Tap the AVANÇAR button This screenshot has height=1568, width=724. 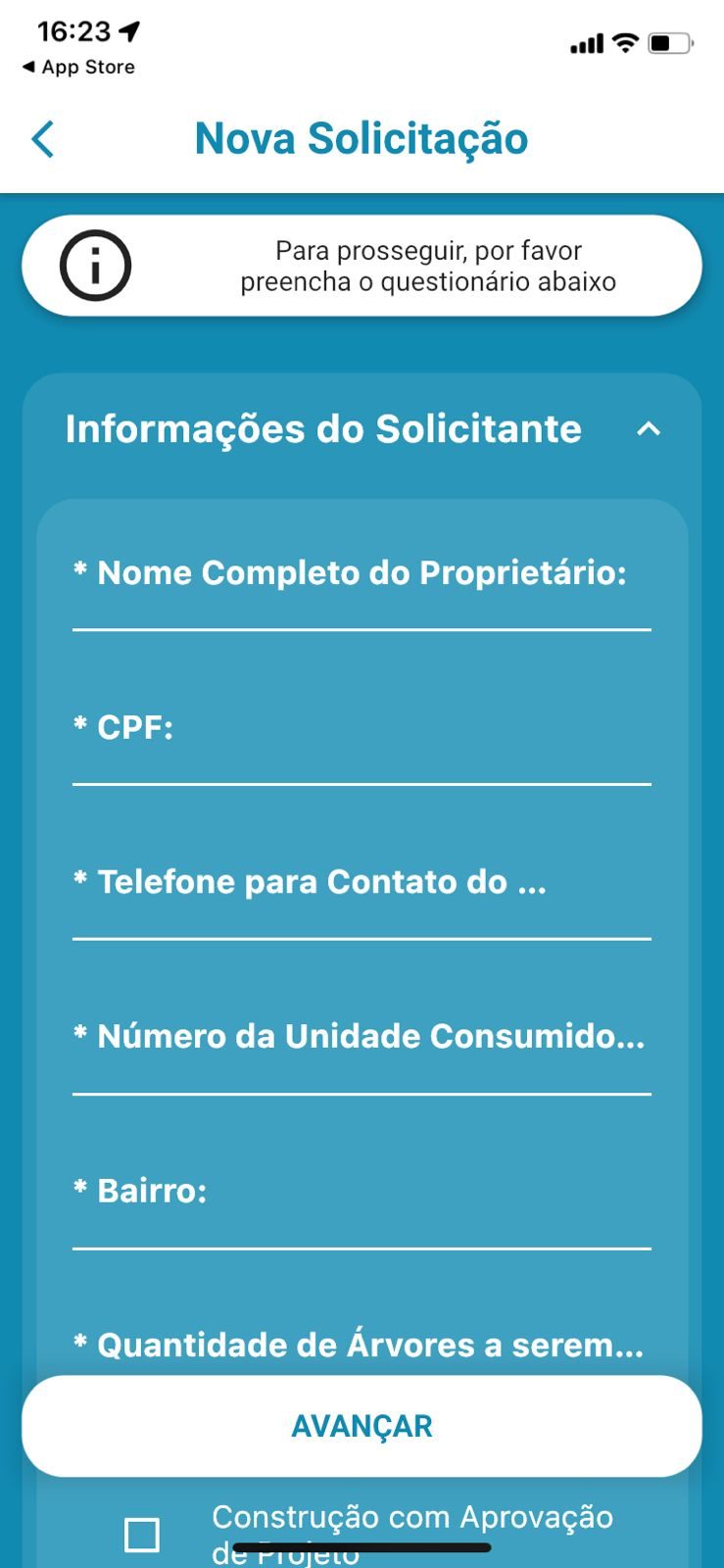point(362,1426)
